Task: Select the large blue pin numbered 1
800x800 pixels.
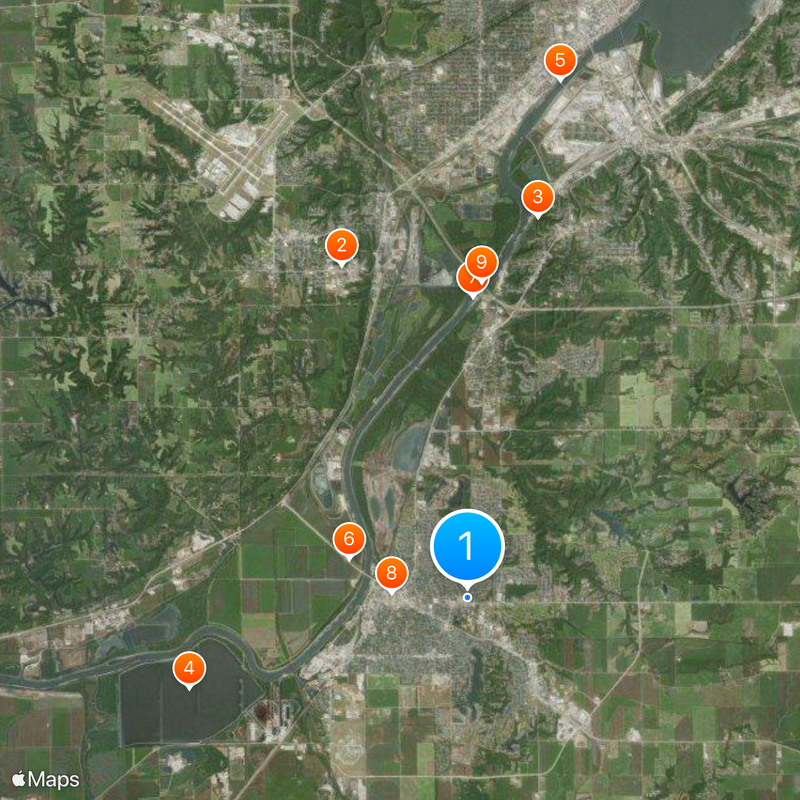Action: (x=467, y=546)
